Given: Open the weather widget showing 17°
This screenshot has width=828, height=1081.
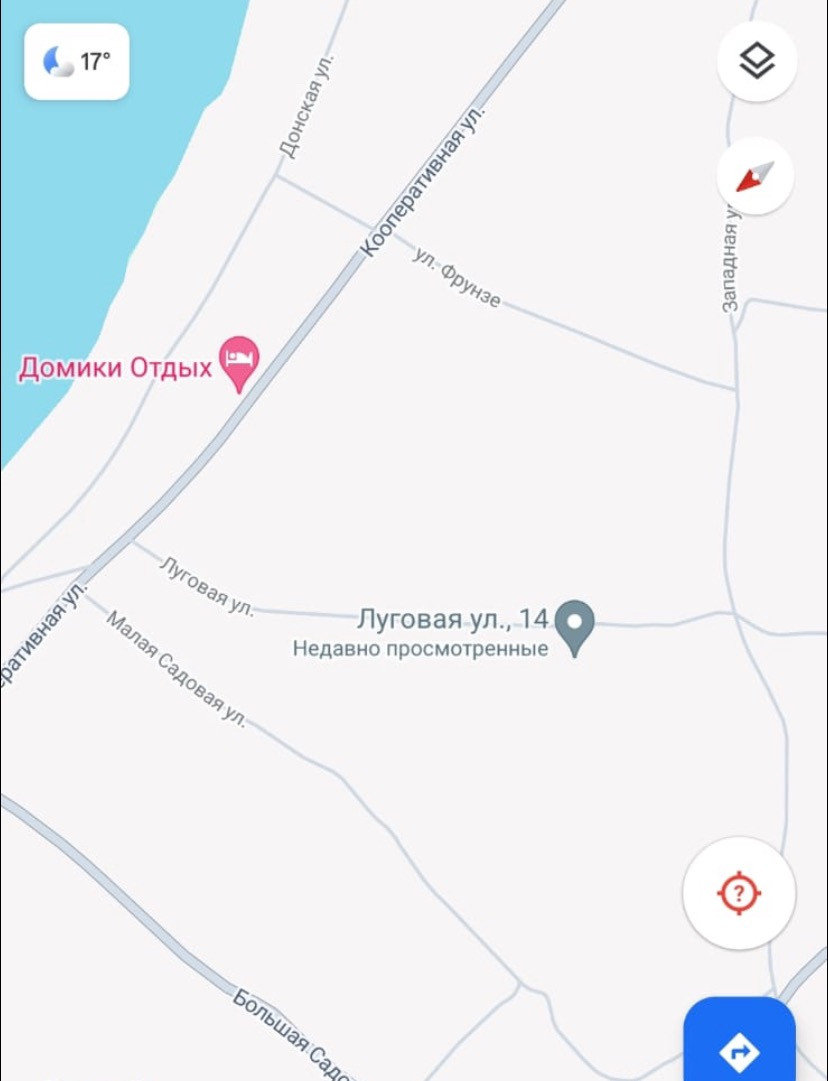Looking at the screenshot, I should tap(77, 62).
